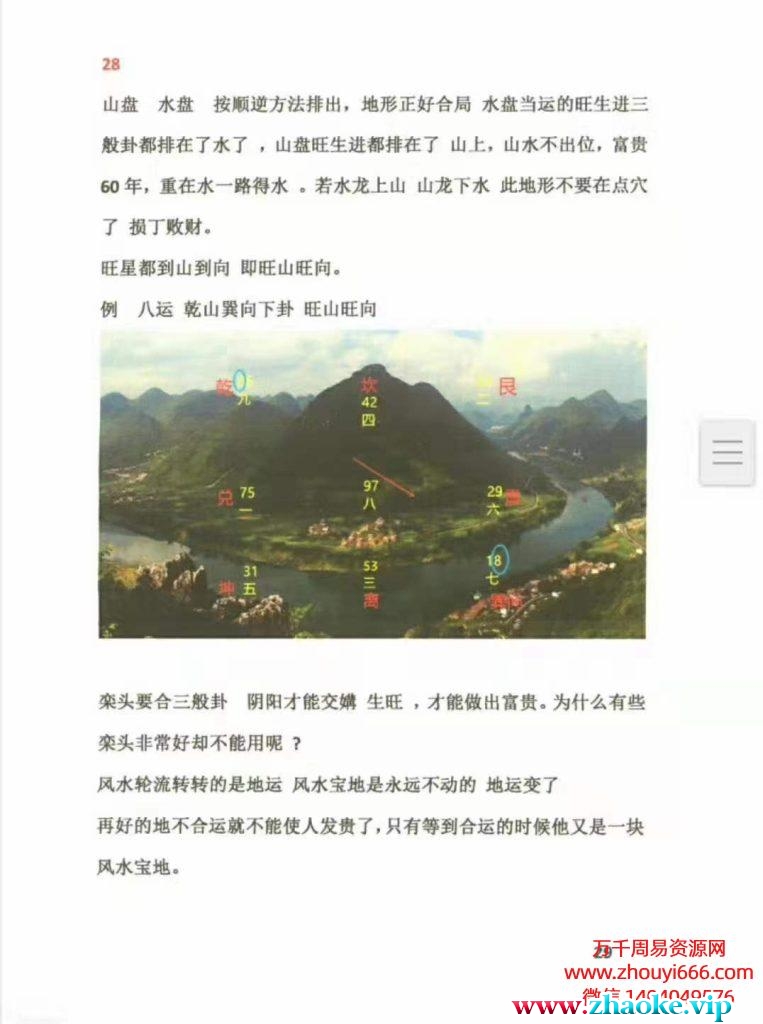
Task: Open the floating three-line menu button
Action: coord(727,452)
